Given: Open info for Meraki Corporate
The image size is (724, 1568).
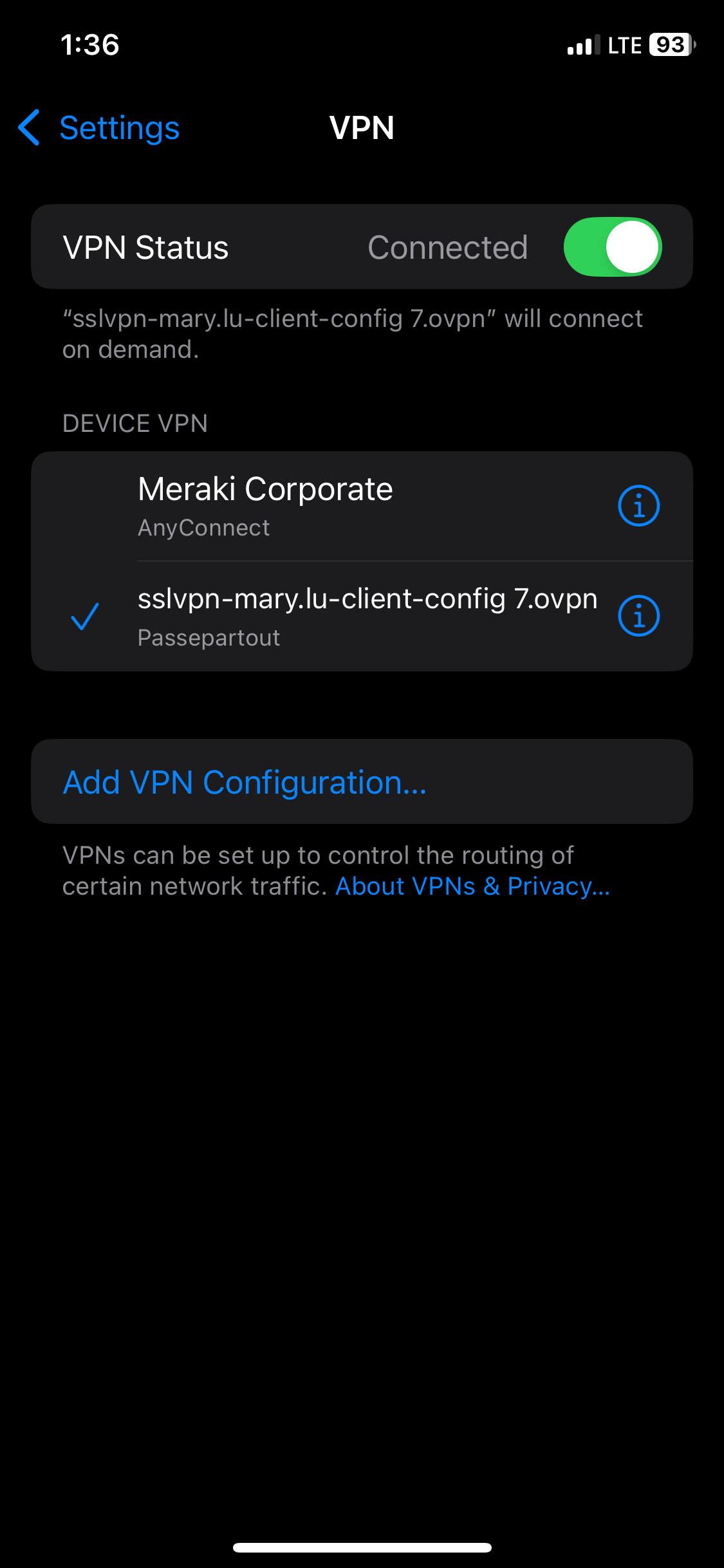Looking at the screenshot, I should [x=638, y=506].
